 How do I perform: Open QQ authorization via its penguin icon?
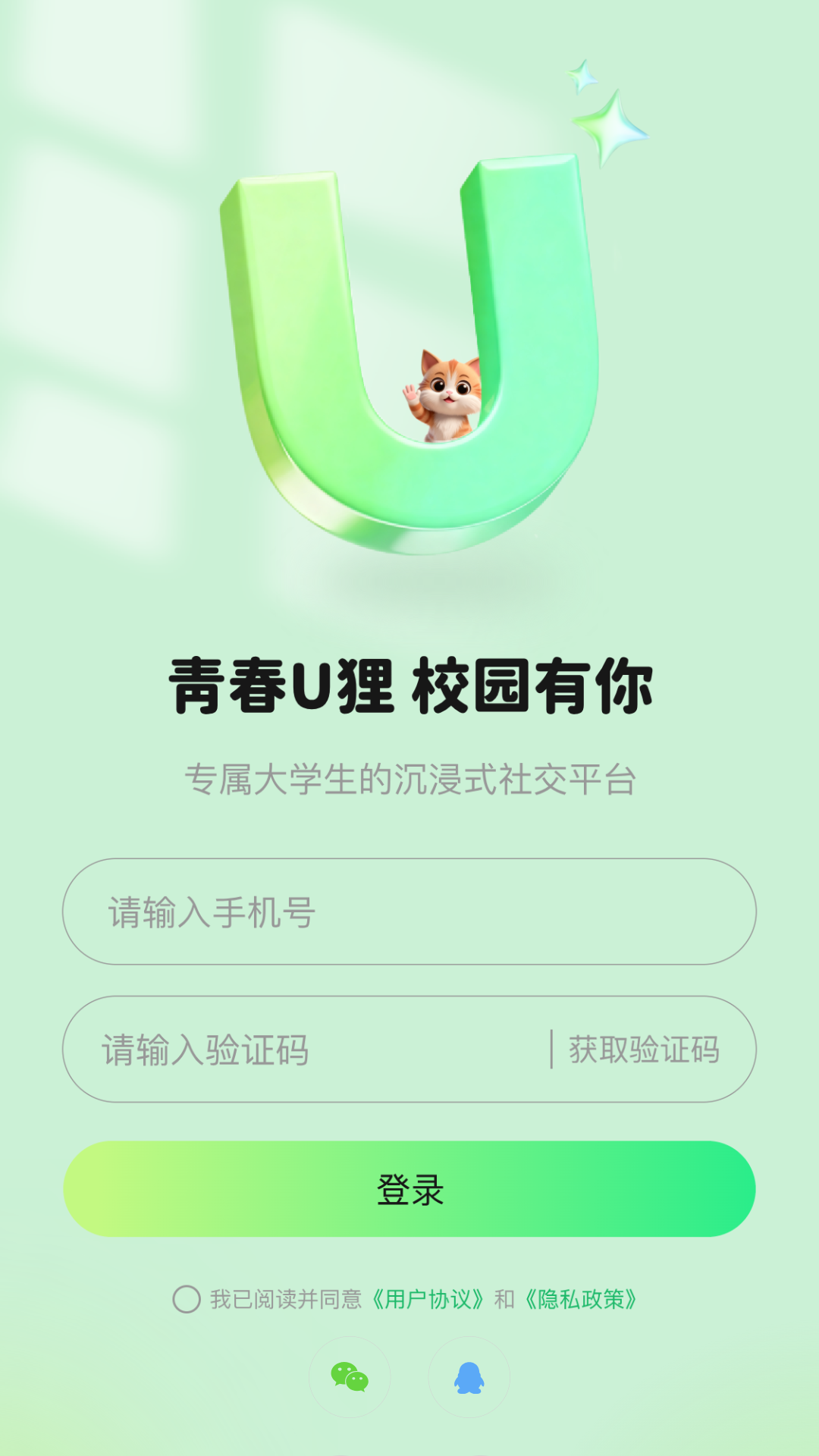470,1378
